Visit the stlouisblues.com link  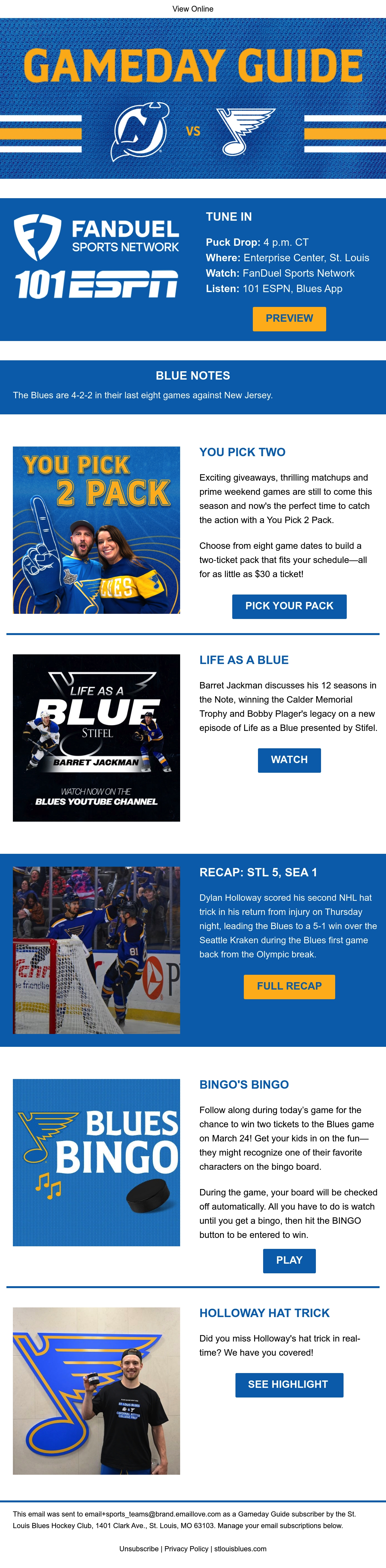tap(241, 1548)
